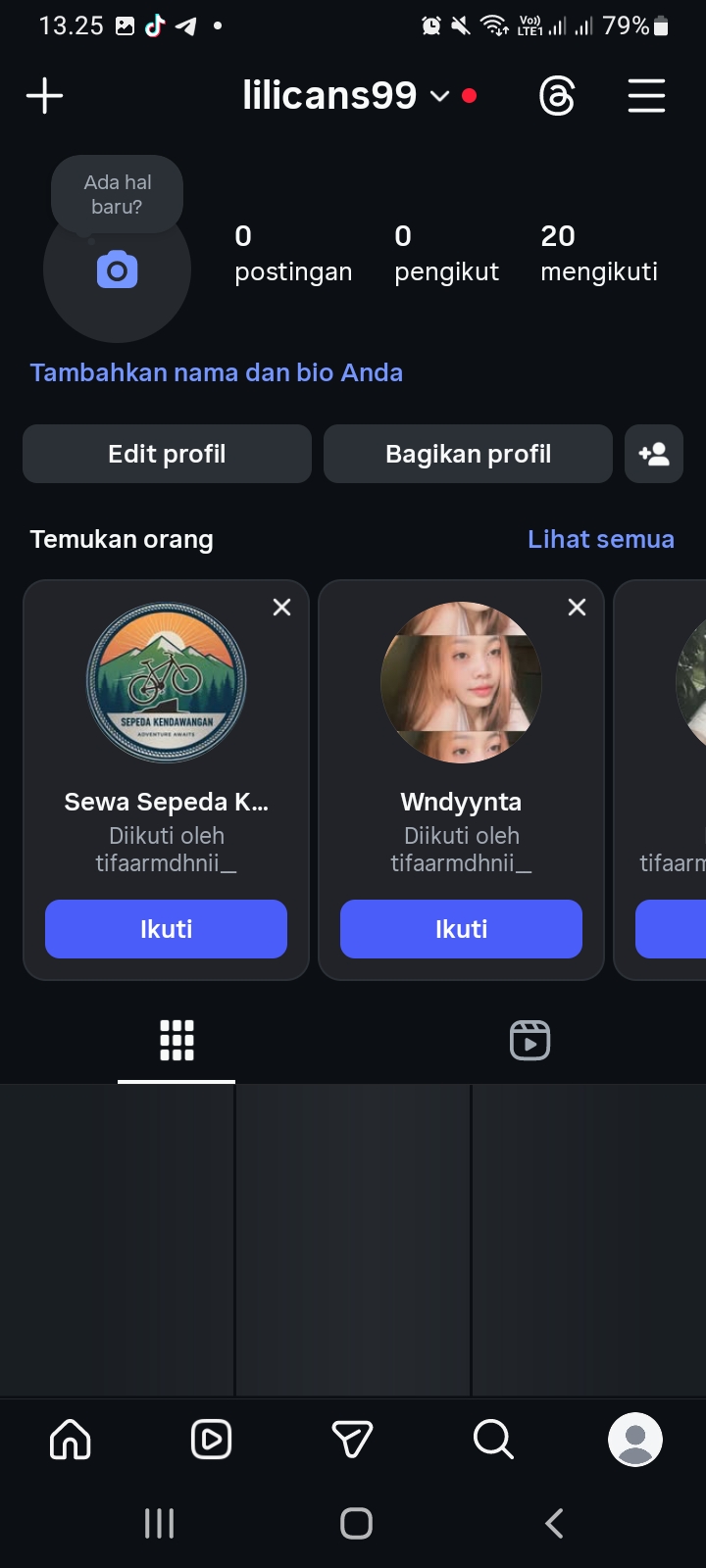Screen dimensions: 706x1568
Task: Add a profile photo via camera icon
Action: 117,270
